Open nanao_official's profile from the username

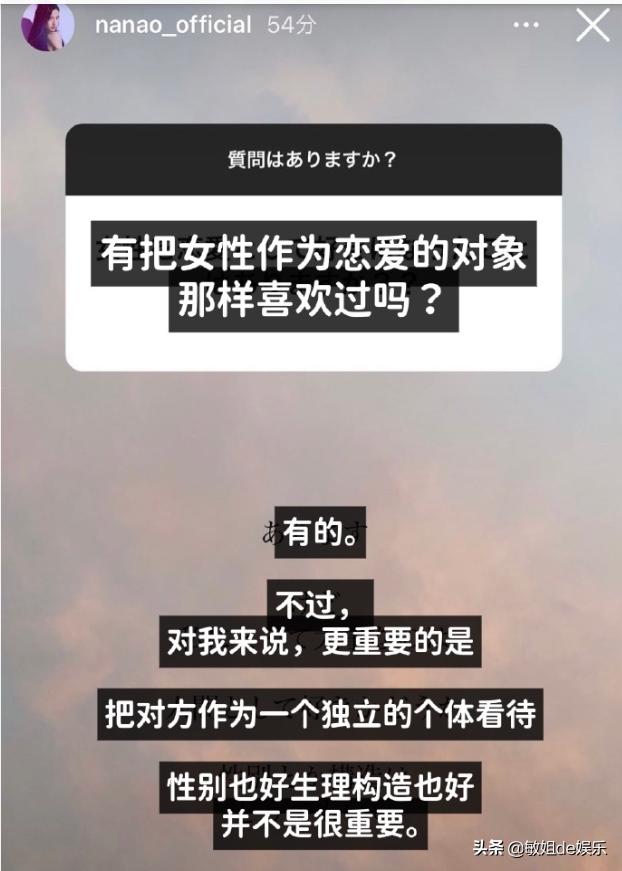[x=172, y=25]
